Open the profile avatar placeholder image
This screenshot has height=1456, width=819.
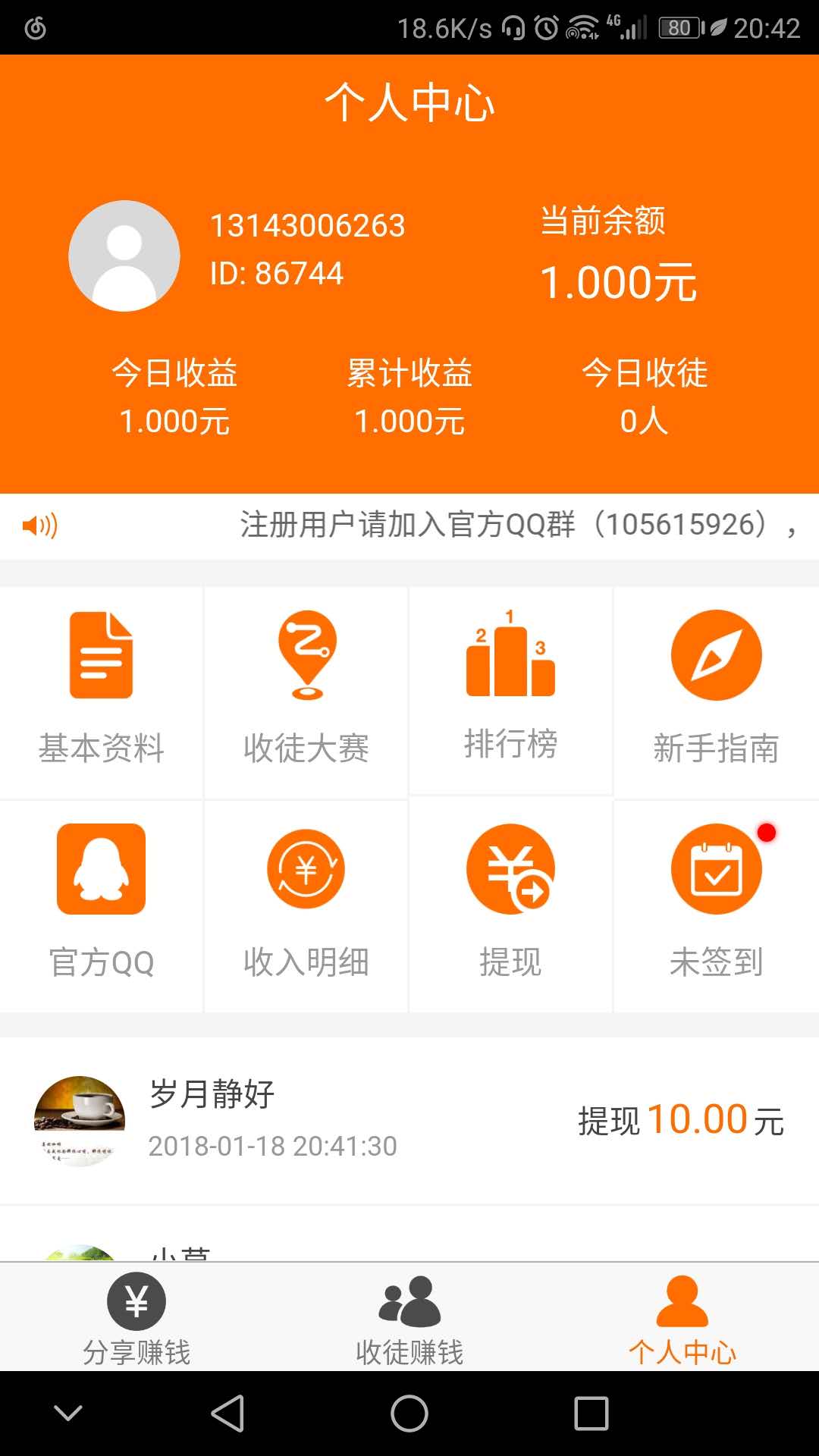[x=124, y=256]
